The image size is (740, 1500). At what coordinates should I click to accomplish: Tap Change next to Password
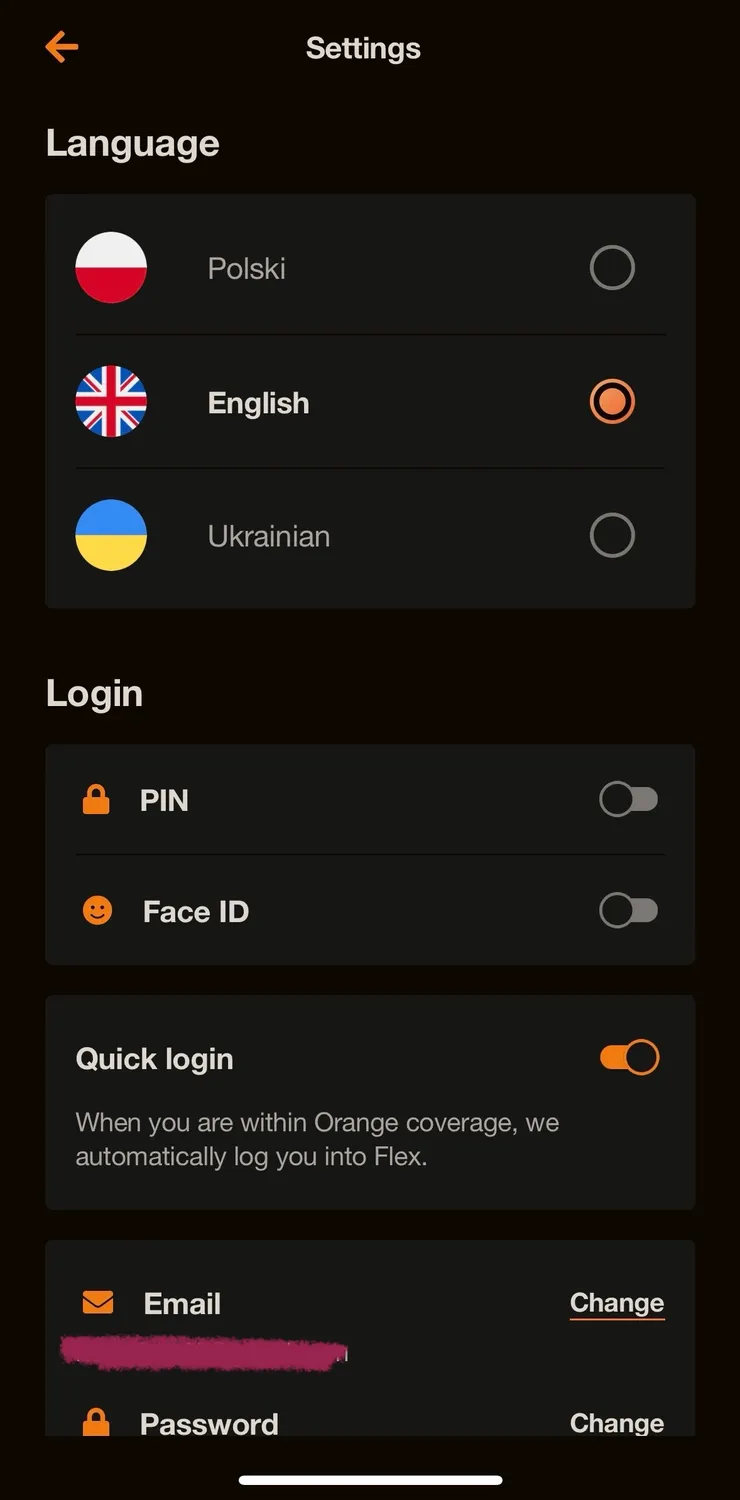[616, 1423]
